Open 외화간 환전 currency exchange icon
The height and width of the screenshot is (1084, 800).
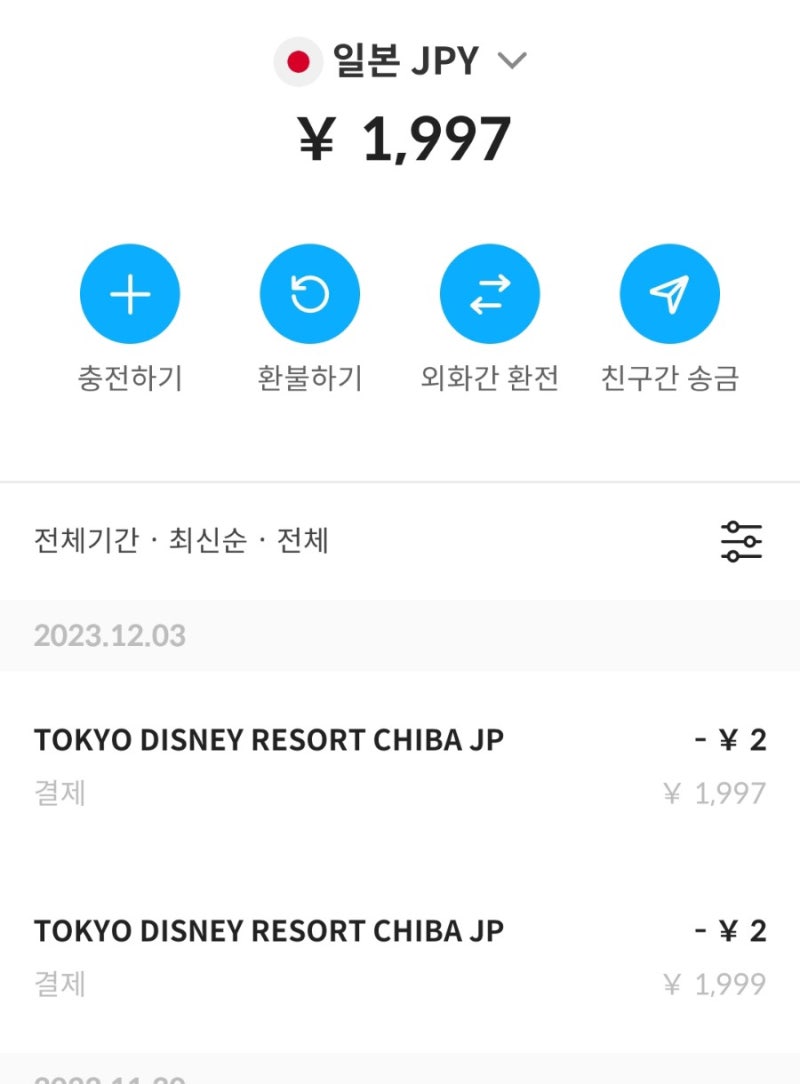[490, 293]
